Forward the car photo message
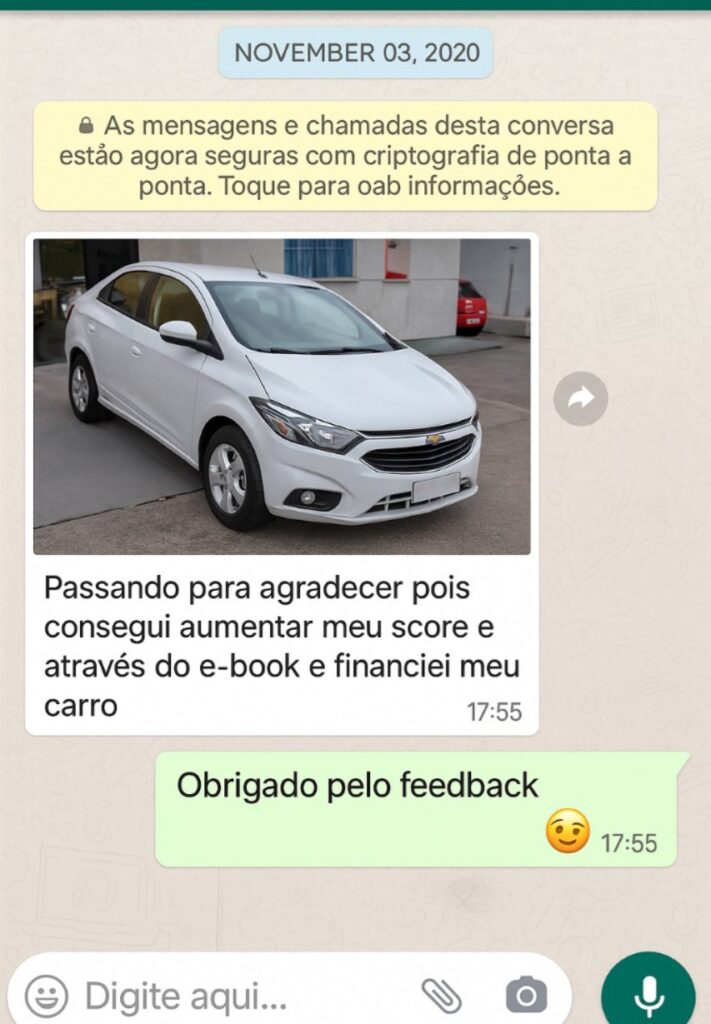 (x=581, y=398)
